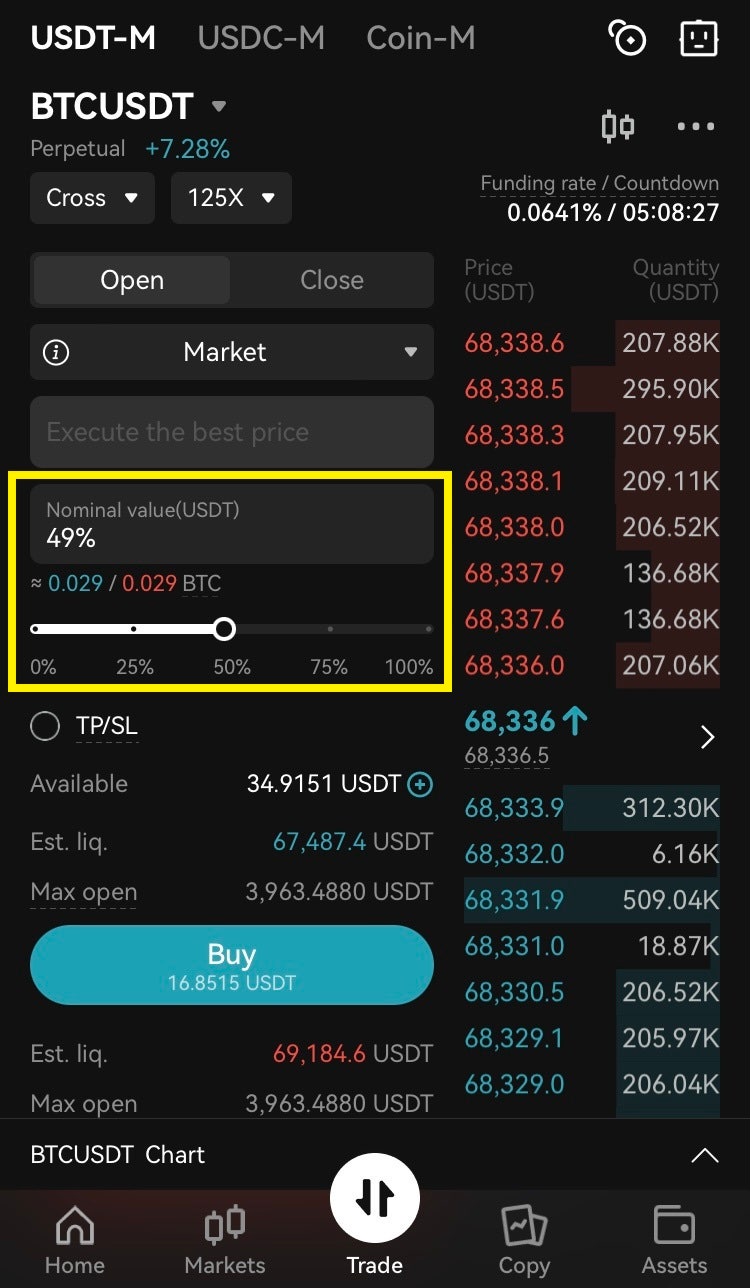The image size is (750, 1288).
Task: Set the amount slider to 75%
Action: [330, 629]
